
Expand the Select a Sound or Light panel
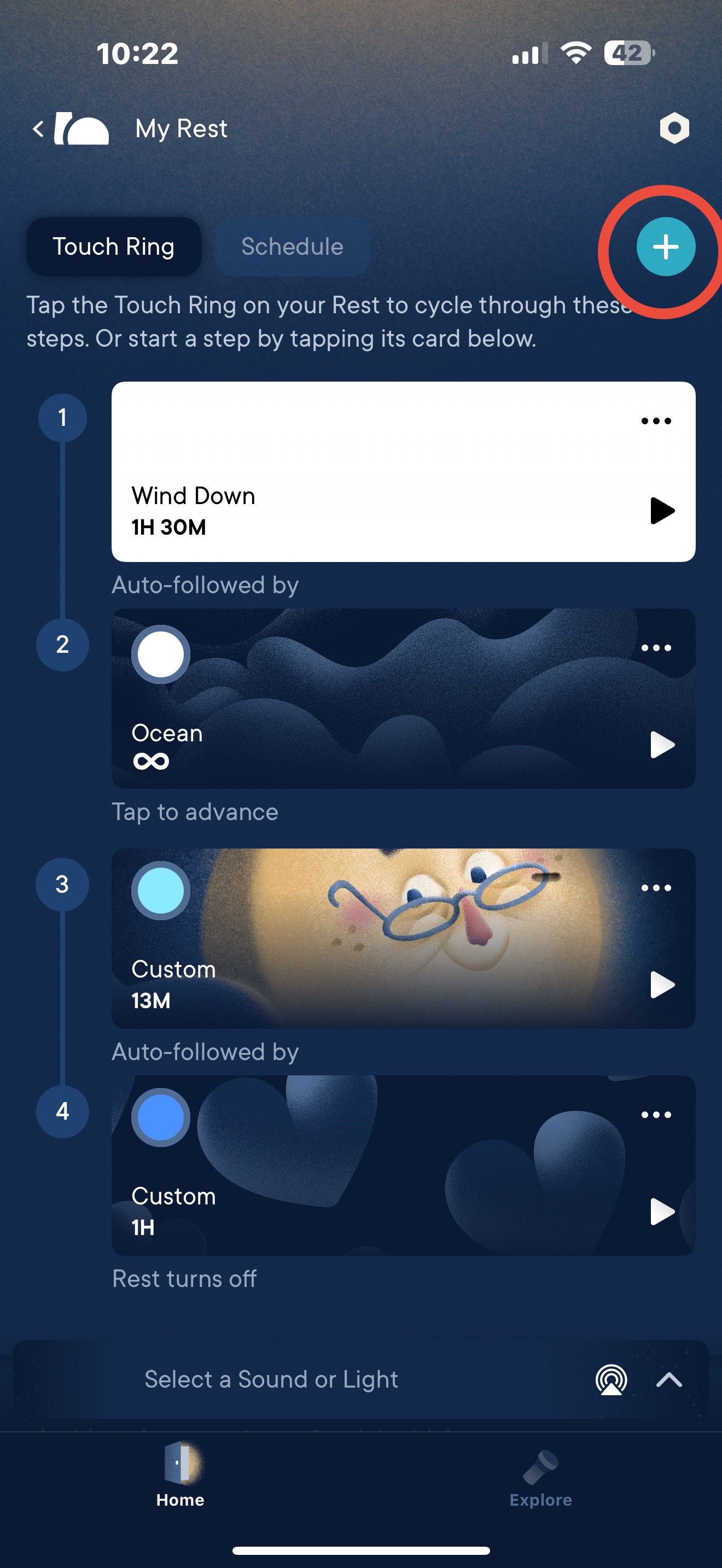tap(668, 1379)
